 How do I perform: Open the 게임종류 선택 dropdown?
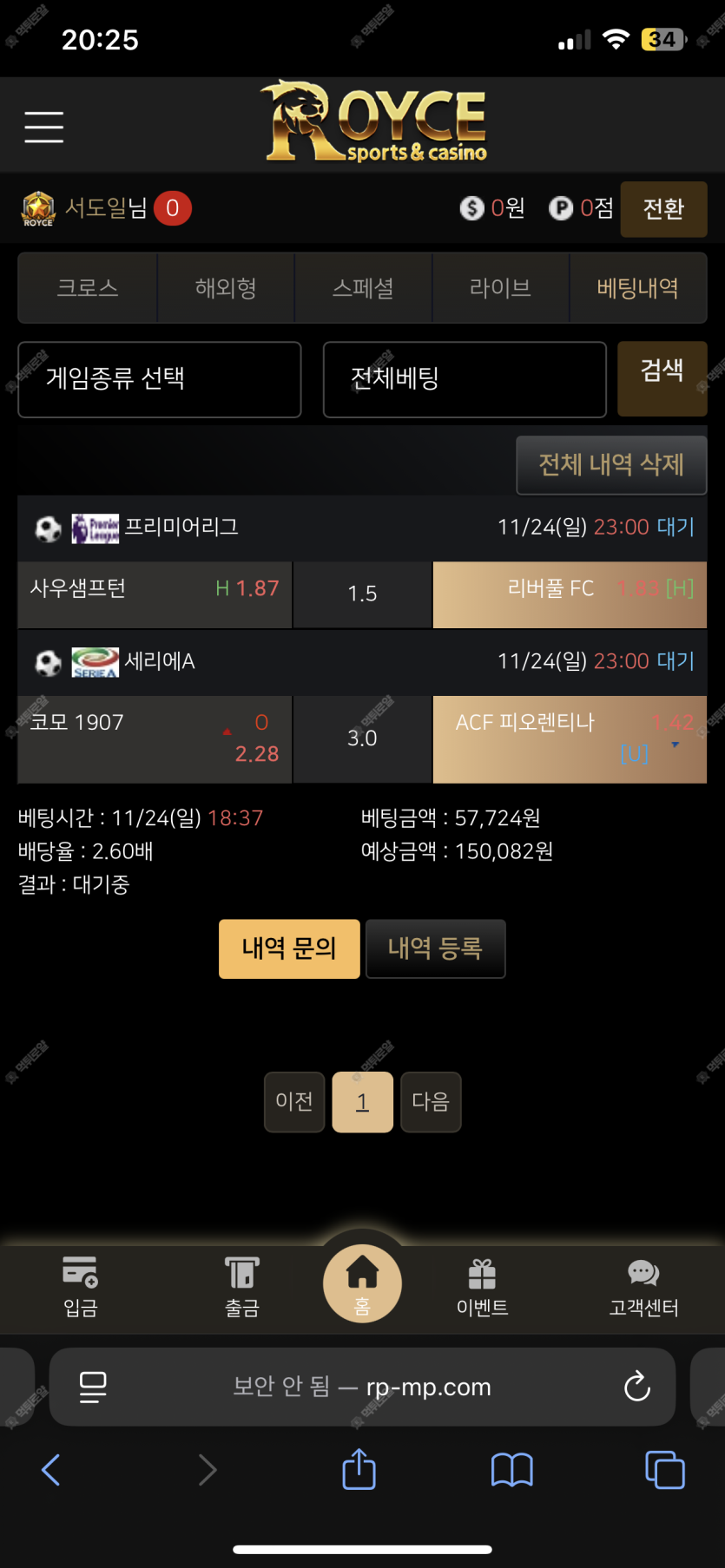click(x=160, y=379)
